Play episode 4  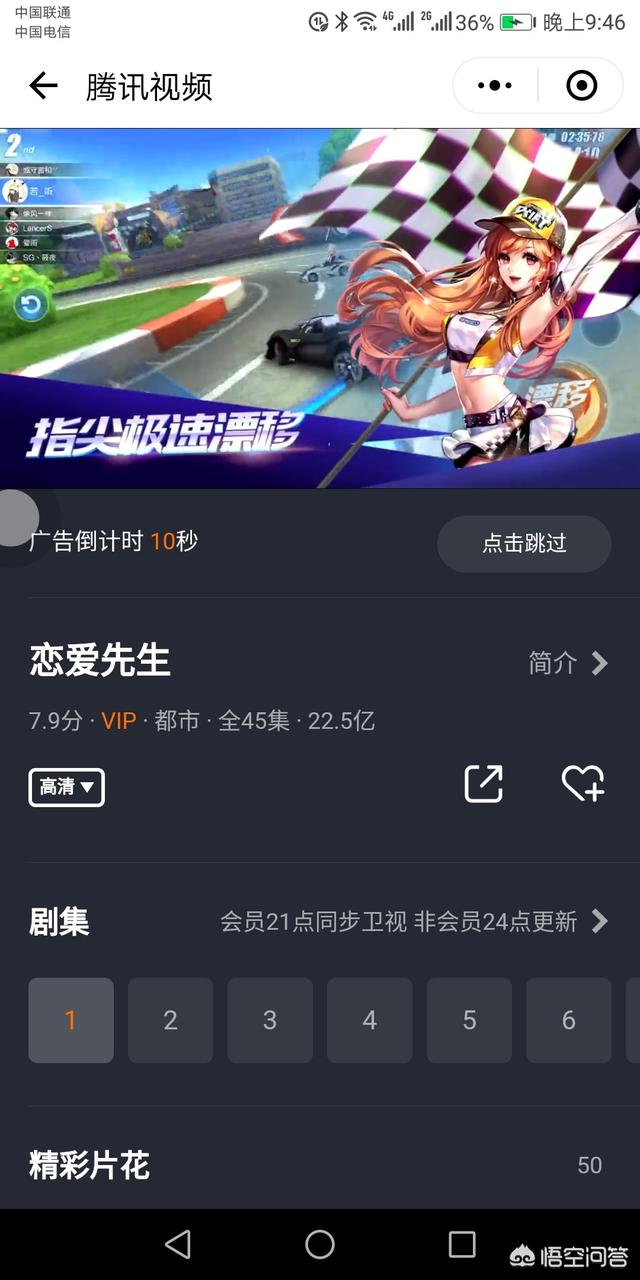click(369, 1020)
